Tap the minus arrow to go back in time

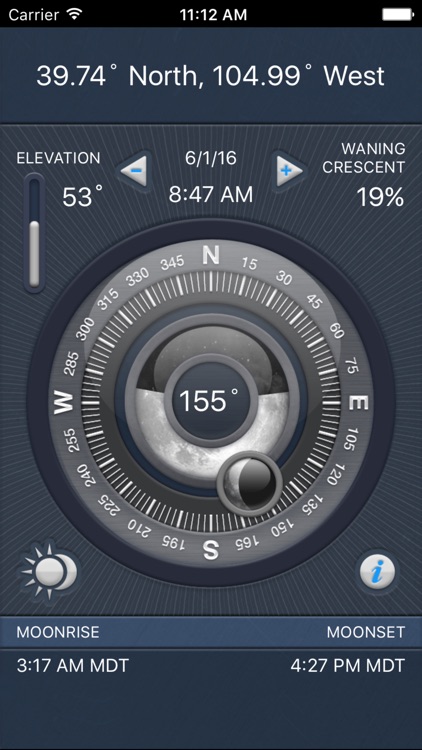pyautogui.click(x=134, y=170)
